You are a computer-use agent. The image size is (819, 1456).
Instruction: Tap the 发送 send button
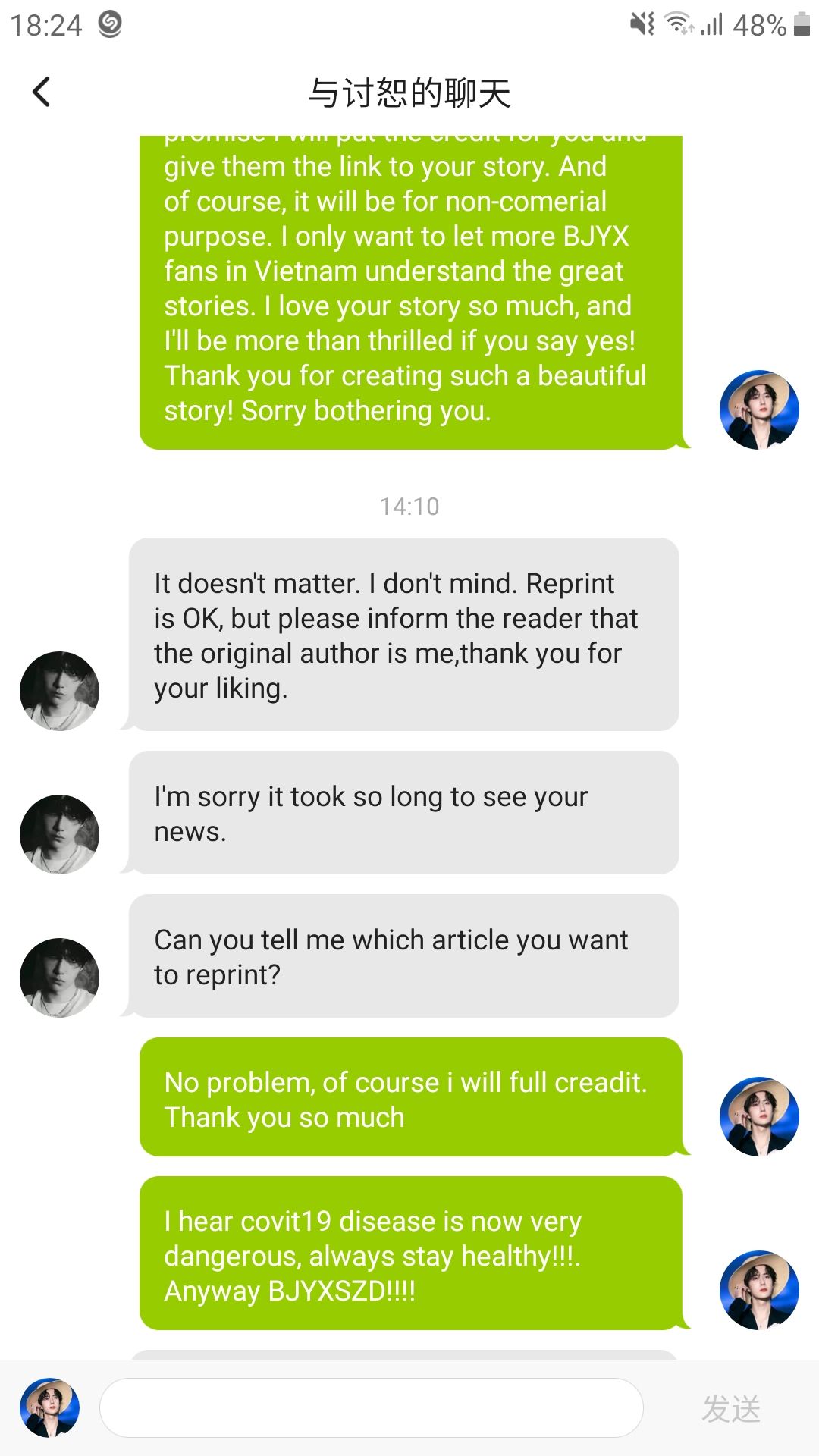click(731, 1408)
